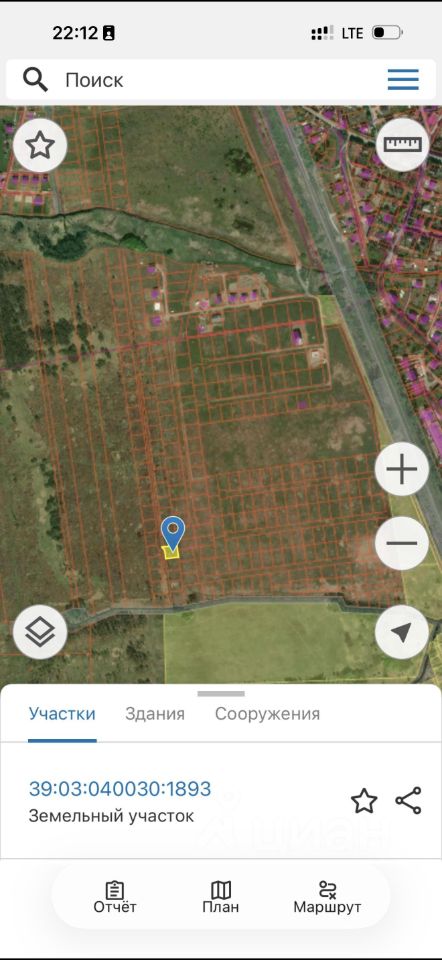442x960 pixels.
Task: Switch to the Сооружения tab
Action: pyautogui.click(x=267, y=714)
